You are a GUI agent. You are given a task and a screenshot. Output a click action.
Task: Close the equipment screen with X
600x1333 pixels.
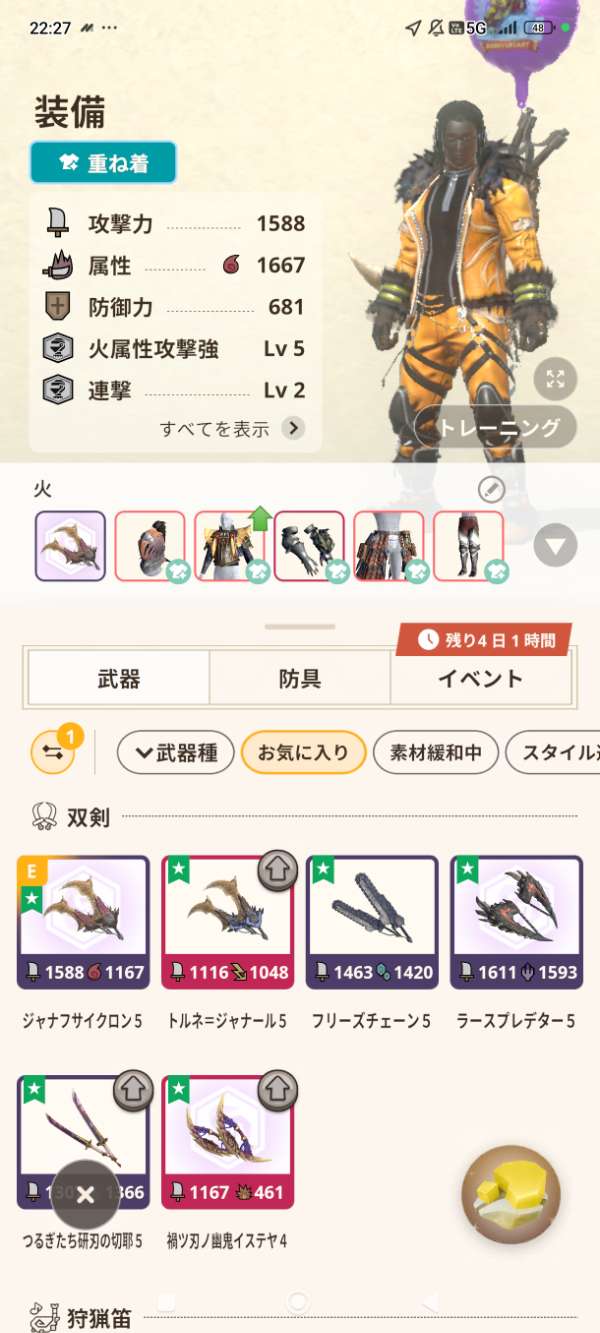(86, 1194)
